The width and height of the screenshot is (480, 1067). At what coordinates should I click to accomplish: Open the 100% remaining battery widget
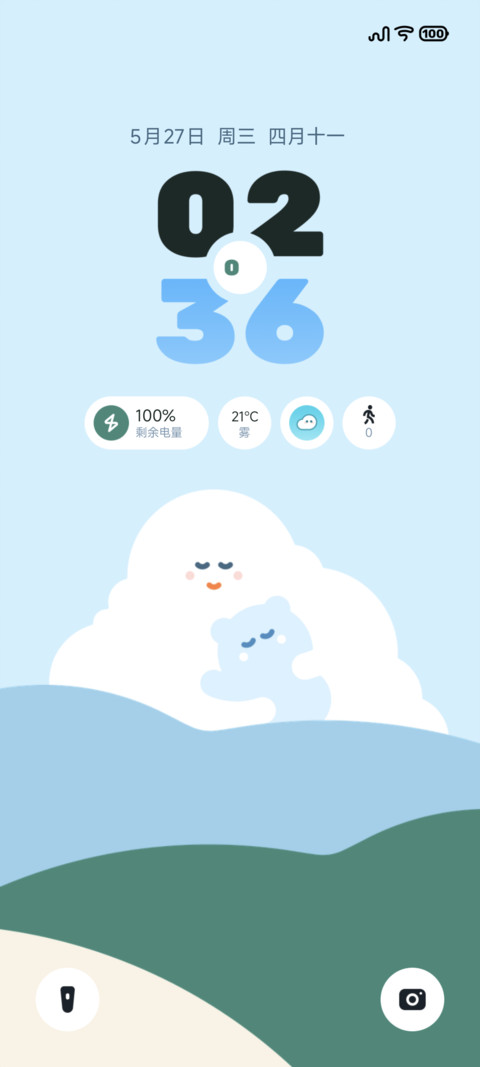[x=146, y=423]
